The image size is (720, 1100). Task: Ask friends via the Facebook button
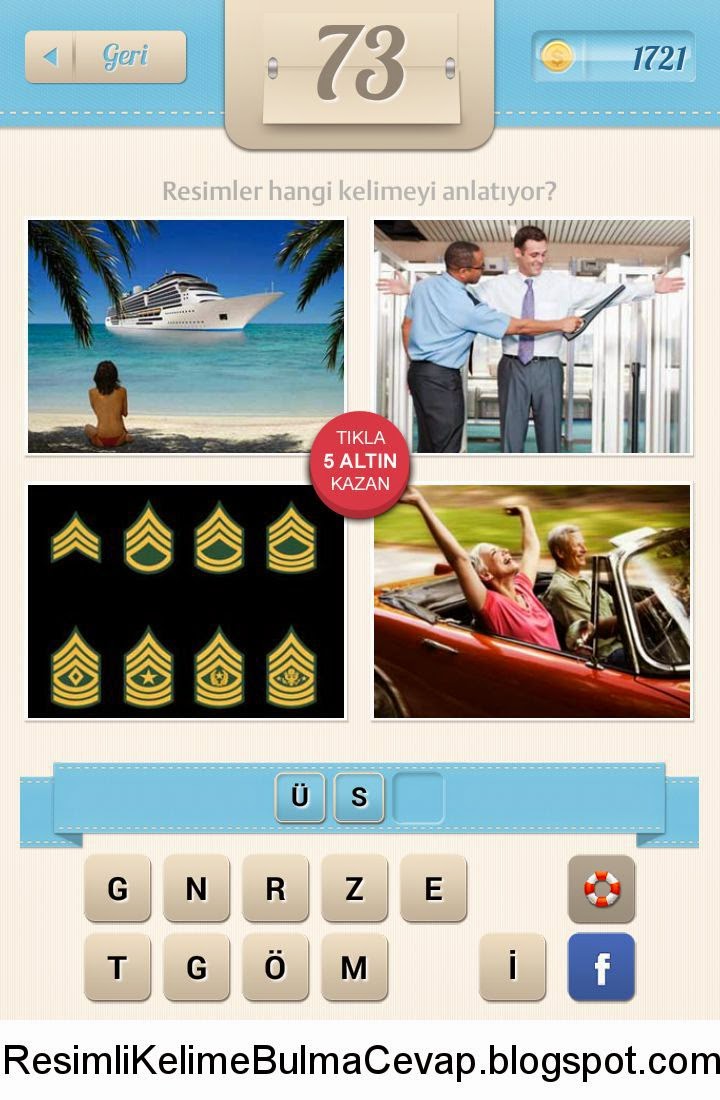(x=601, y=967)
